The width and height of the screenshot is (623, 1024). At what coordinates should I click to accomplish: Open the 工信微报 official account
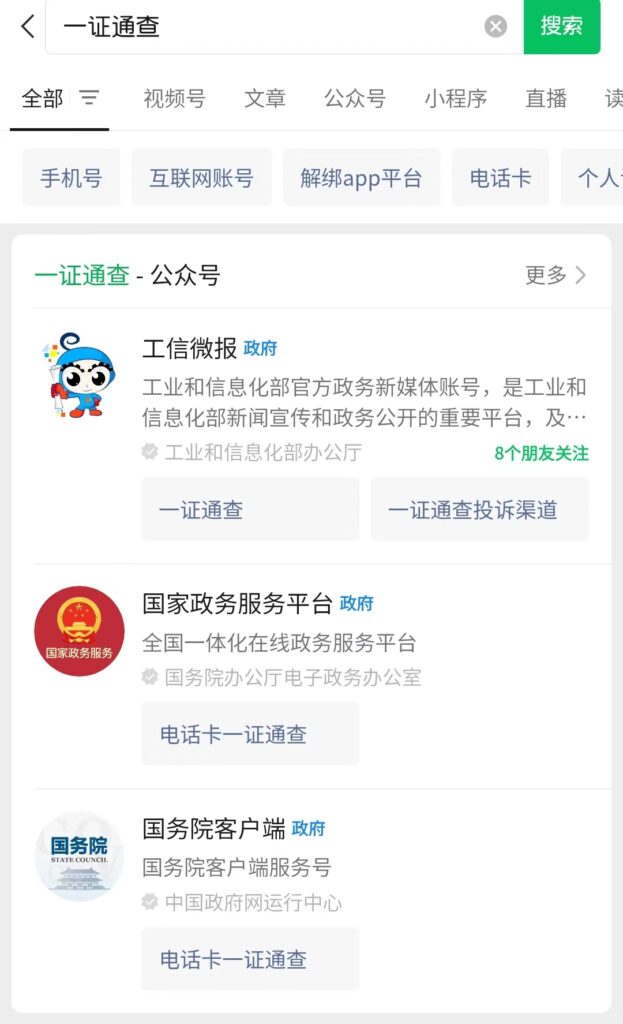(190, 348)
